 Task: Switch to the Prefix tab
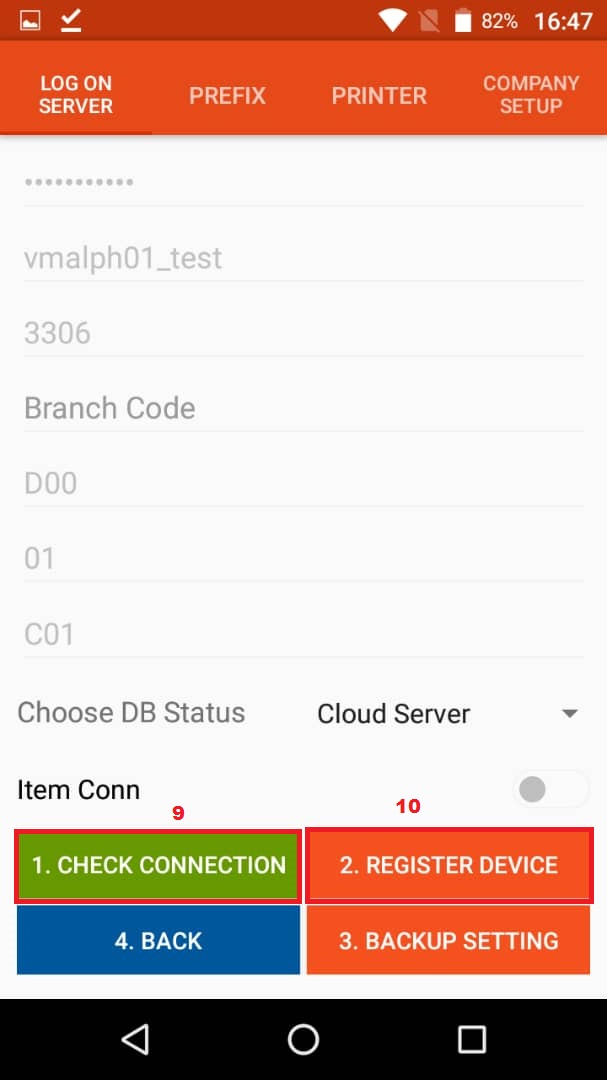tap(227, 95)
